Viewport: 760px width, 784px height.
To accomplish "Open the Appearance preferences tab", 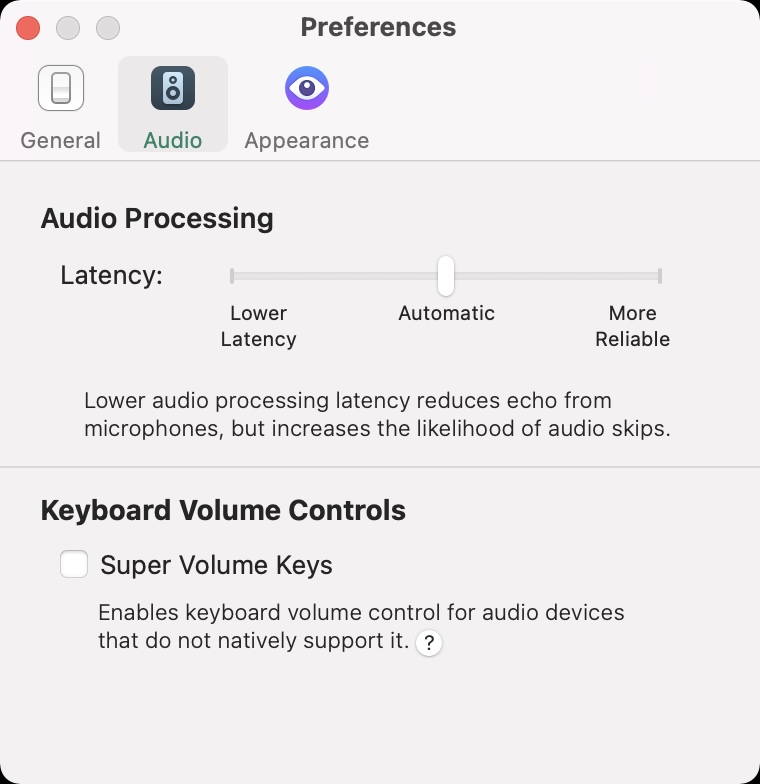I will [306, 105].
